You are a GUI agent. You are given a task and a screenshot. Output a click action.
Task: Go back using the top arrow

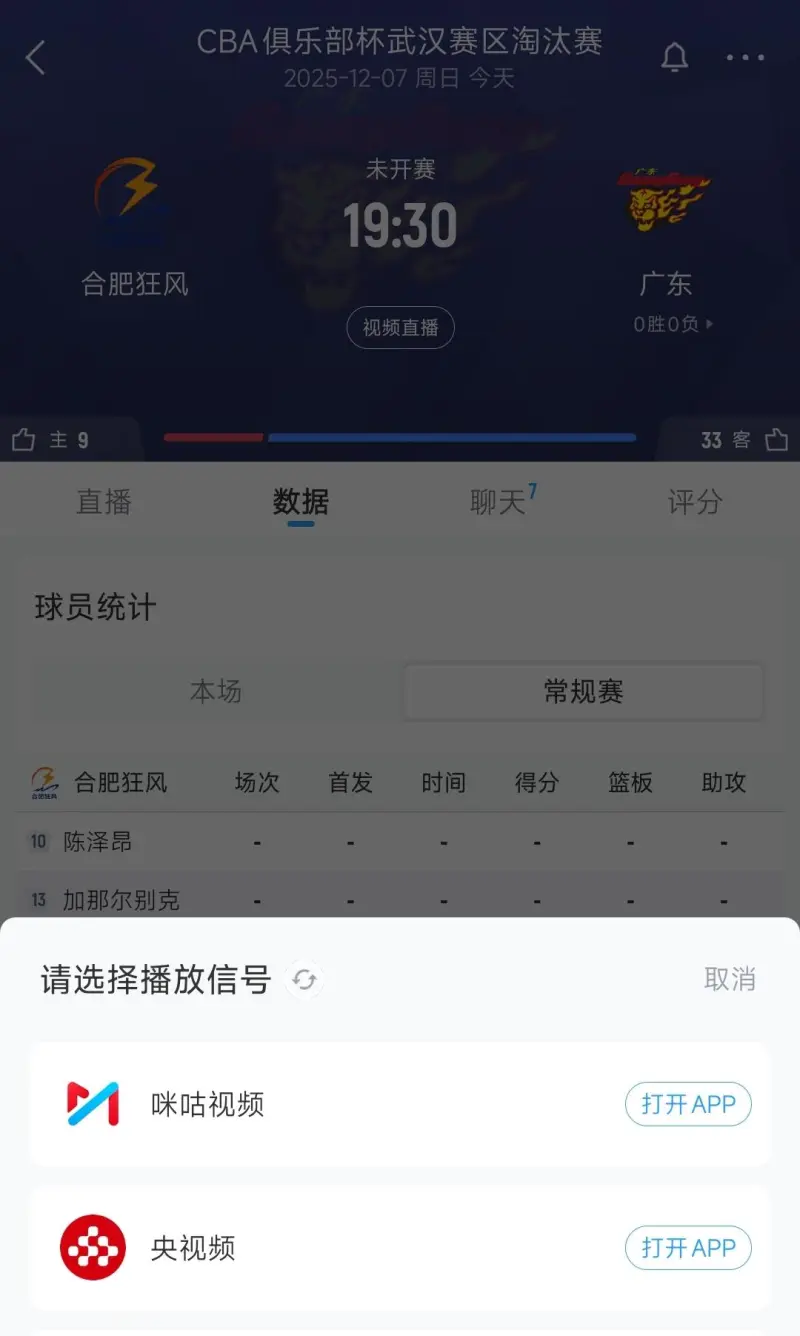36,58
